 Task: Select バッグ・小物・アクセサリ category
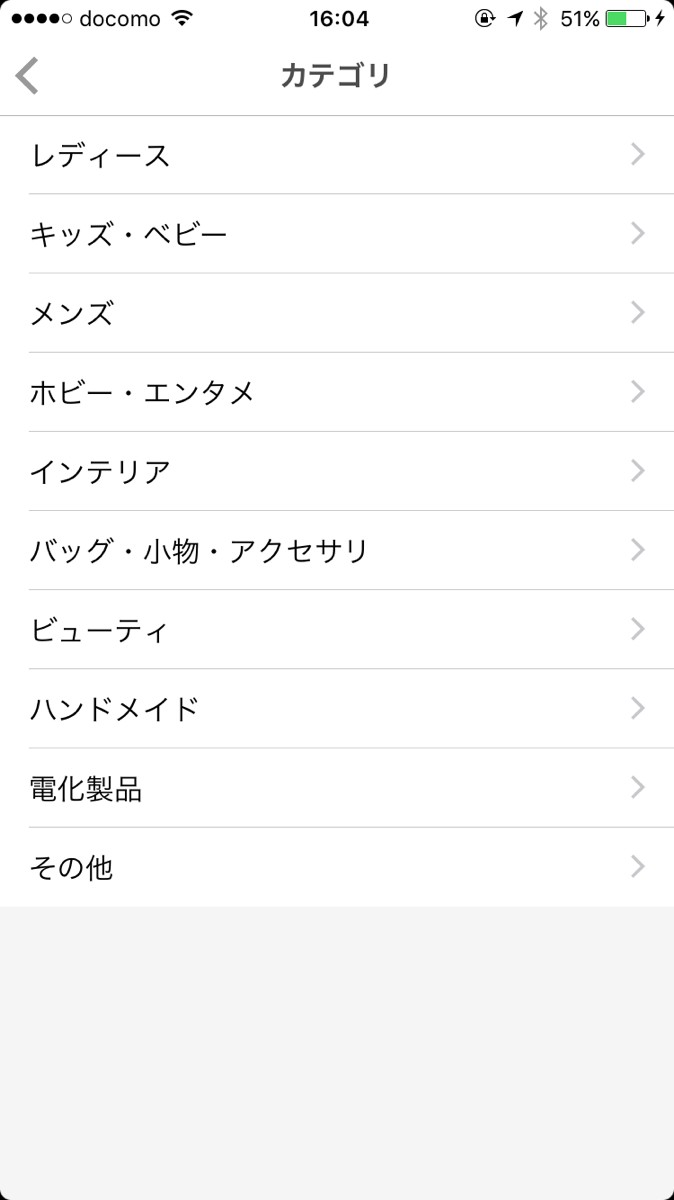(x=337, y=550)
